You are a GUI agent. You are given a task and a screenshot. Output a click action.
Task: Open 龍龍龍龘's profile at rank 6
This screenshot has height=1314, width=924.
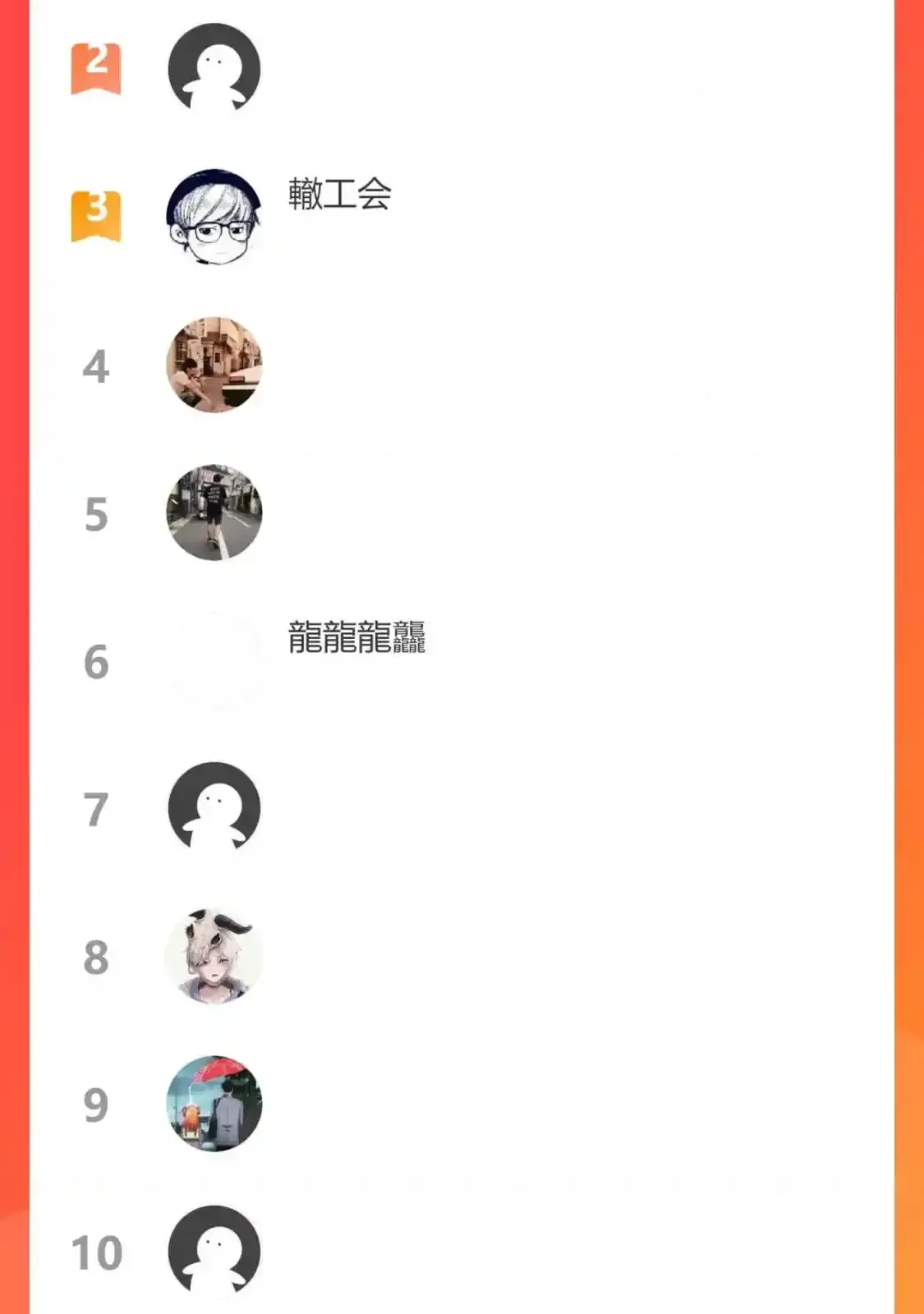pos(356,638)
